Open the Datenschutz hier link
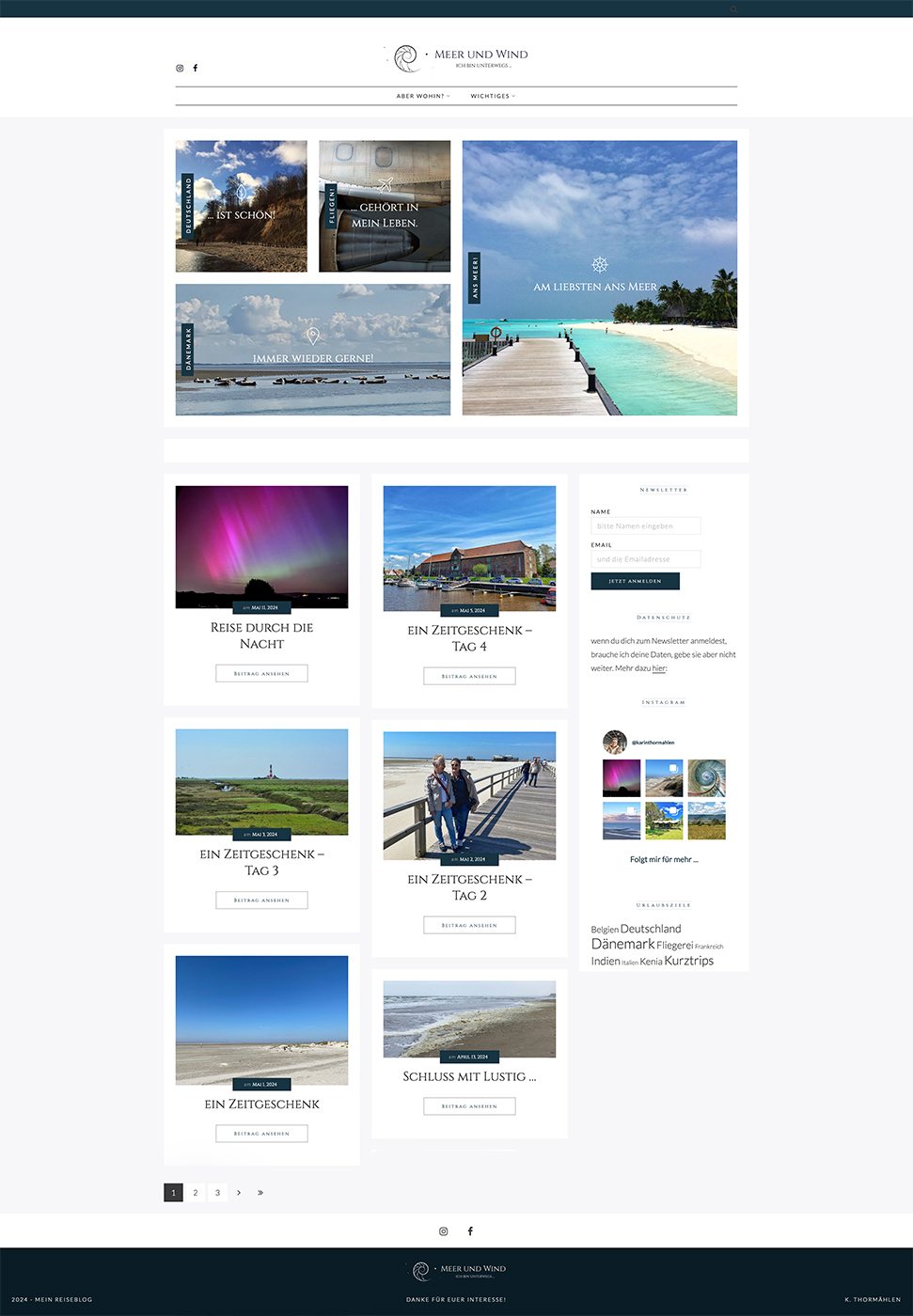Screen dimensions: 913x1316 [659, 668]
